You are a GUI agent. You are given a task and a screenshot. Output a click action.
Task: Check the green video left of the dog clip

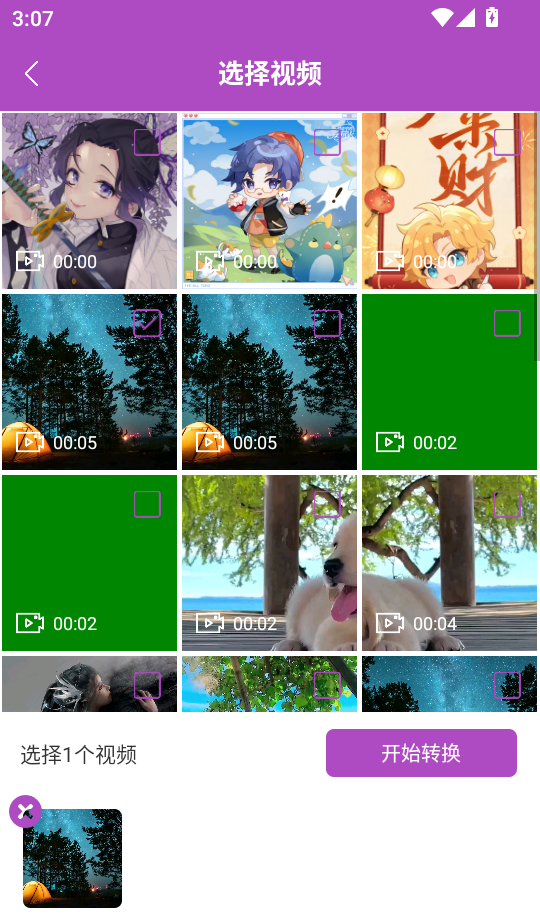(x=147, y=504)
